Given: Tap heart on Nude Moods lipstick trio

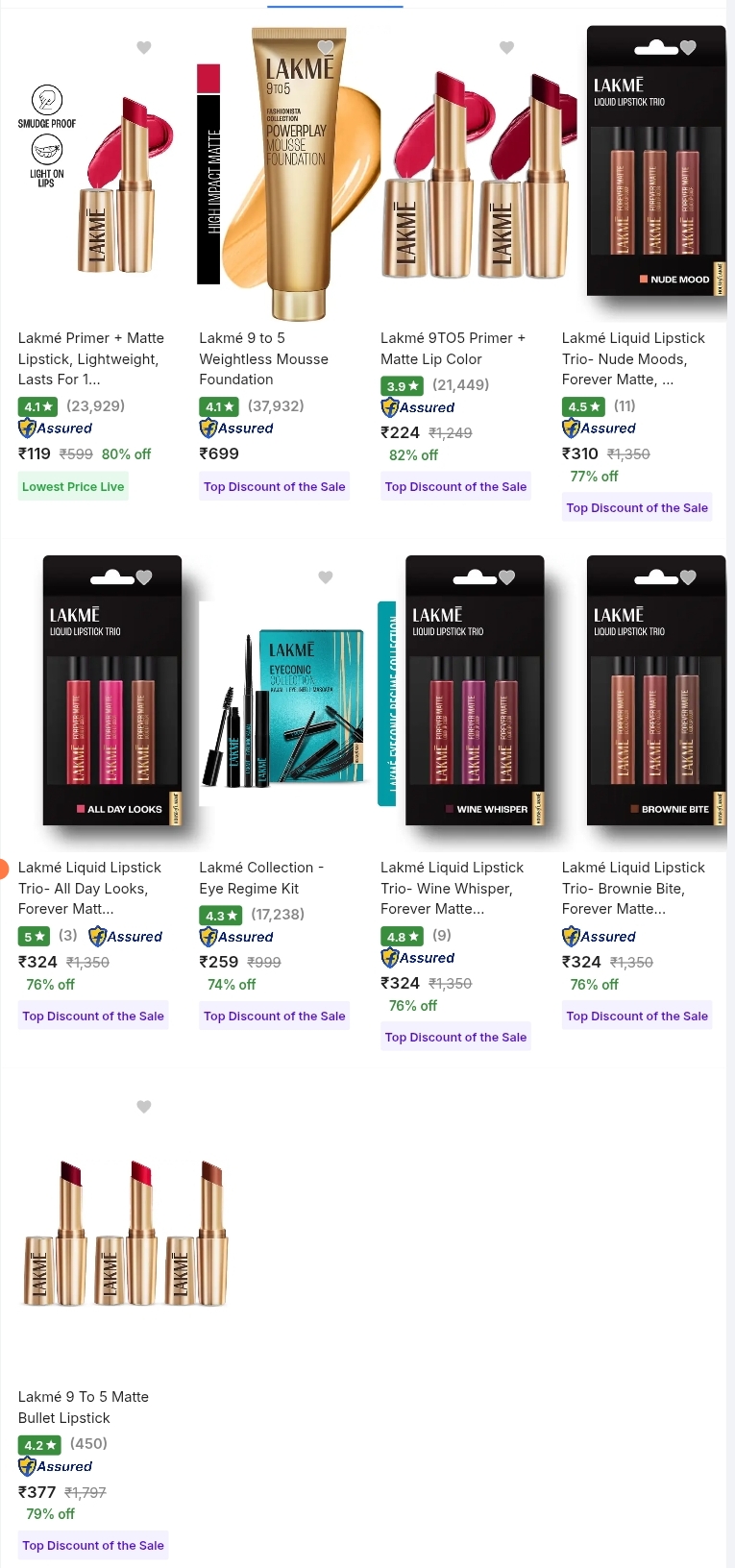Looking at the screenshot, I should click(x=688, y=47).
